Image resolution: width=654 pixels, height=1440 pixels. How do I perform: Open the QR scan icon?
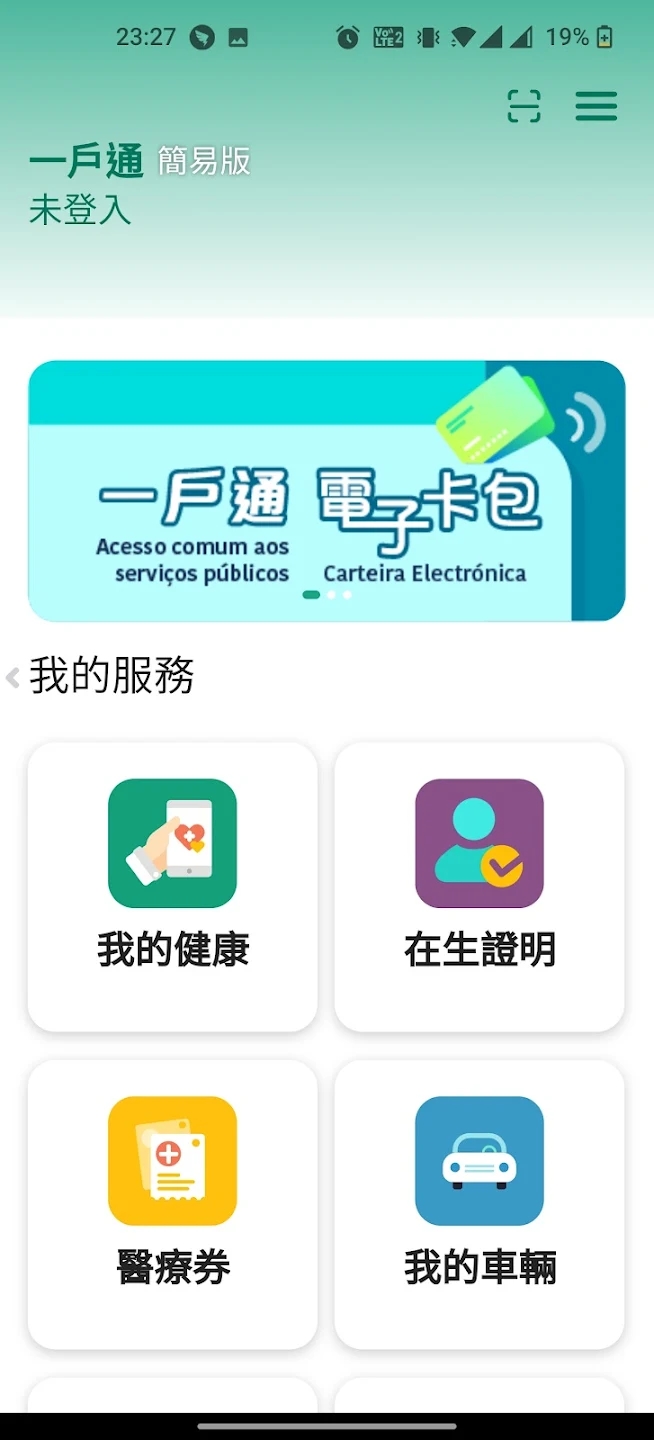tap(524, 106)
